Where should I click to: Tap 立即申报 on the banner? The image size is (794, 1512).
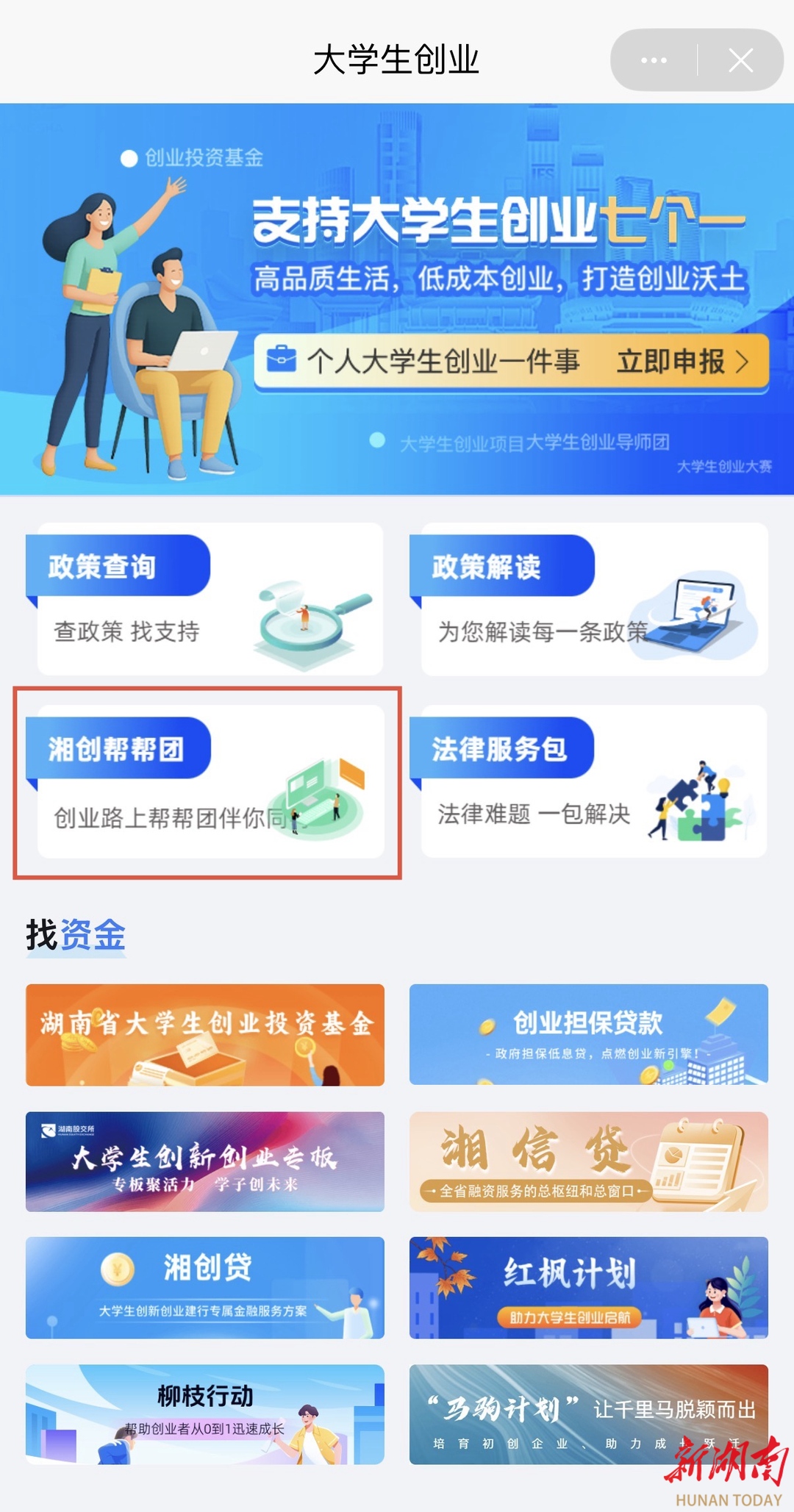[x=681, y=362]
